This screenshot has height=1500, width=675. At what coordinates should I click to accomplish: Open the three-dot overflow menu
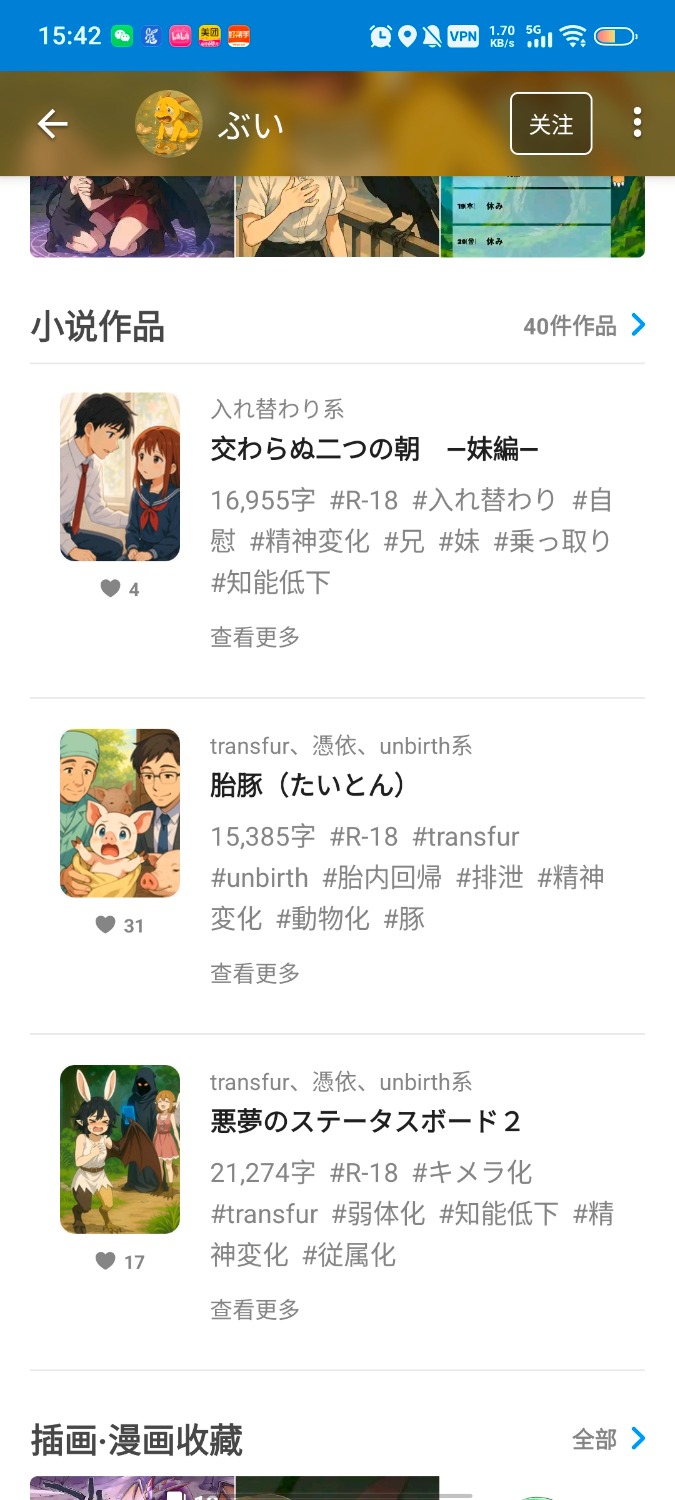coord(637,123)
